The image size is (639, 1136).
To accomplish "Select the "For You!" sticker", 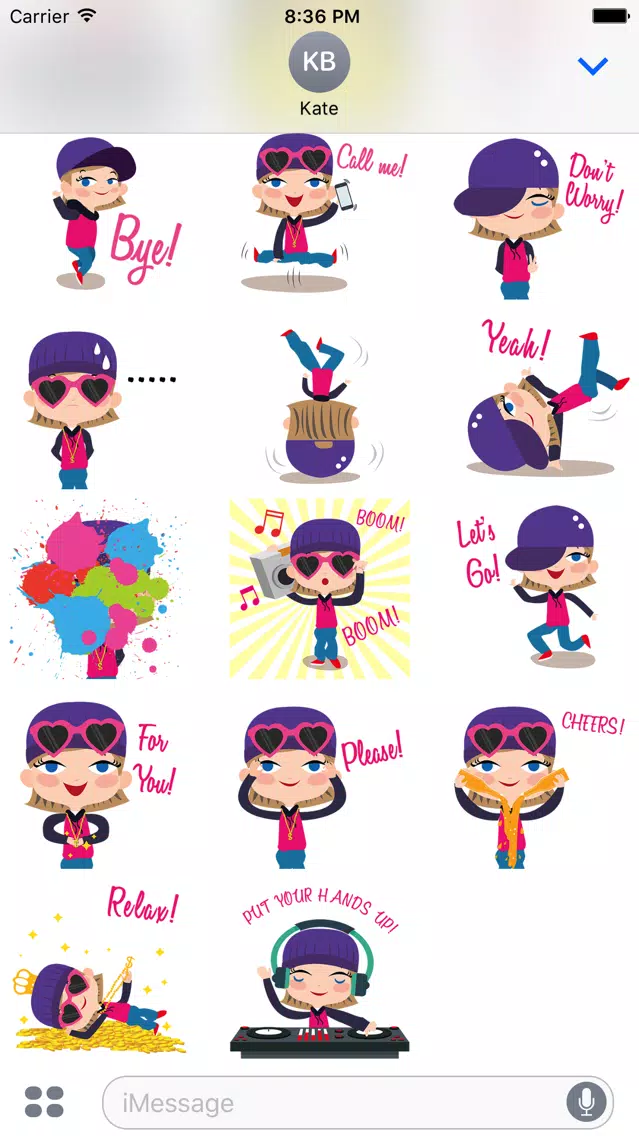I will (100, 785).
